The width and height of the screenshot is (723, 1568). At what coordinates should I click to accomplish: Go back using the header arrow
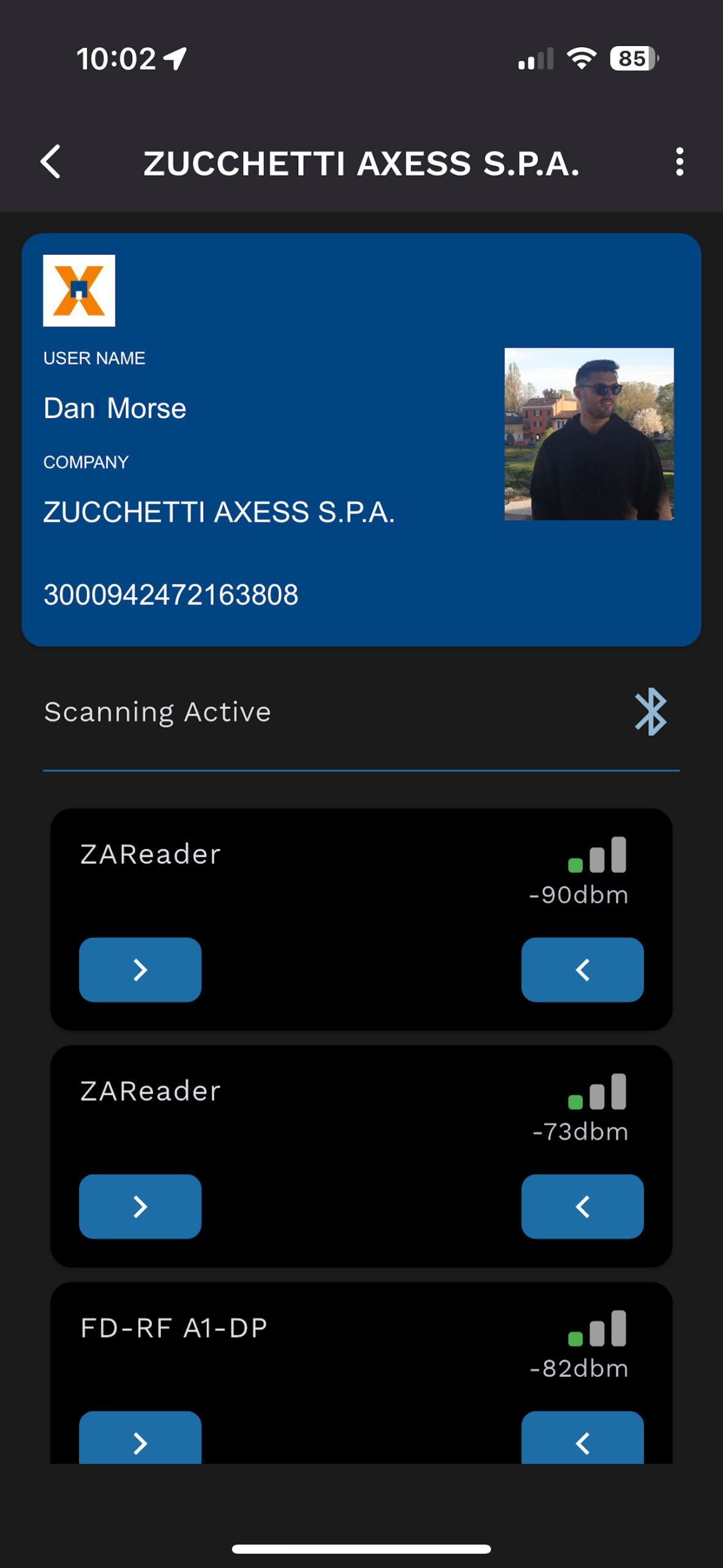51,162
